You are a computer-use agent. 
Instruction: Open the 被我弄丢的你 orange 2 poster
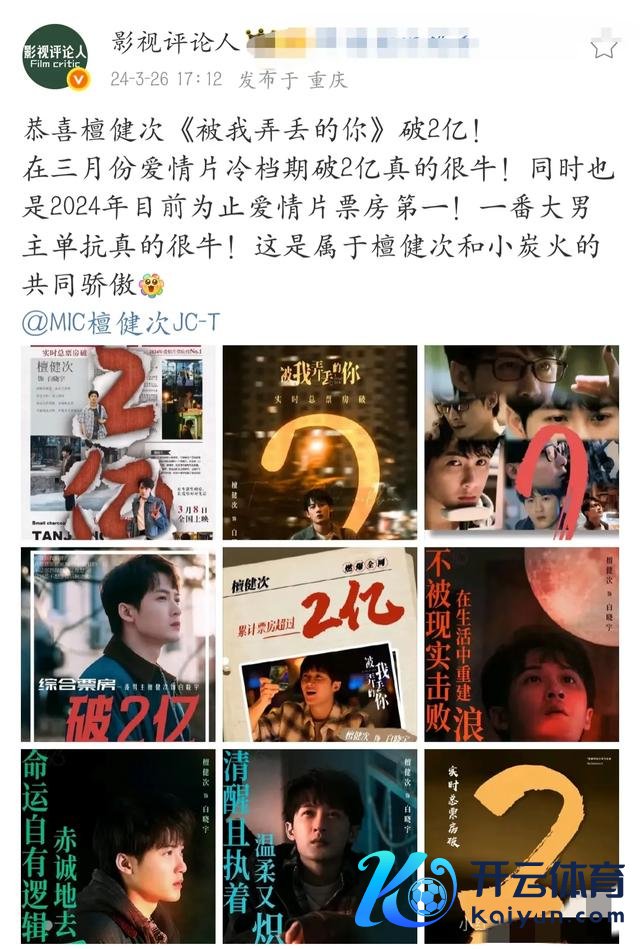pyautogui.click(x=320, y=442)
